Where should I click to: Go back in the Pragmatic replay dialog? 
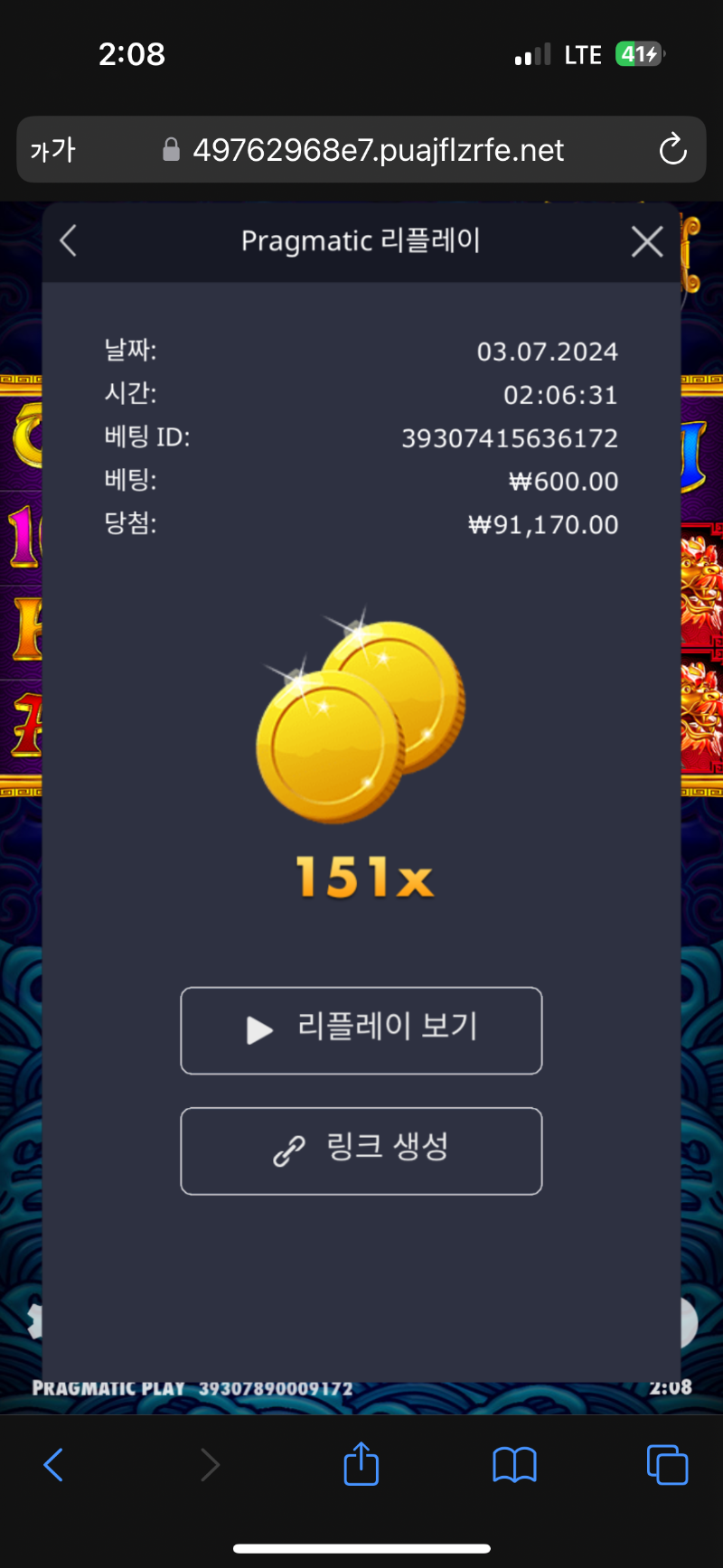click(68, 241)
